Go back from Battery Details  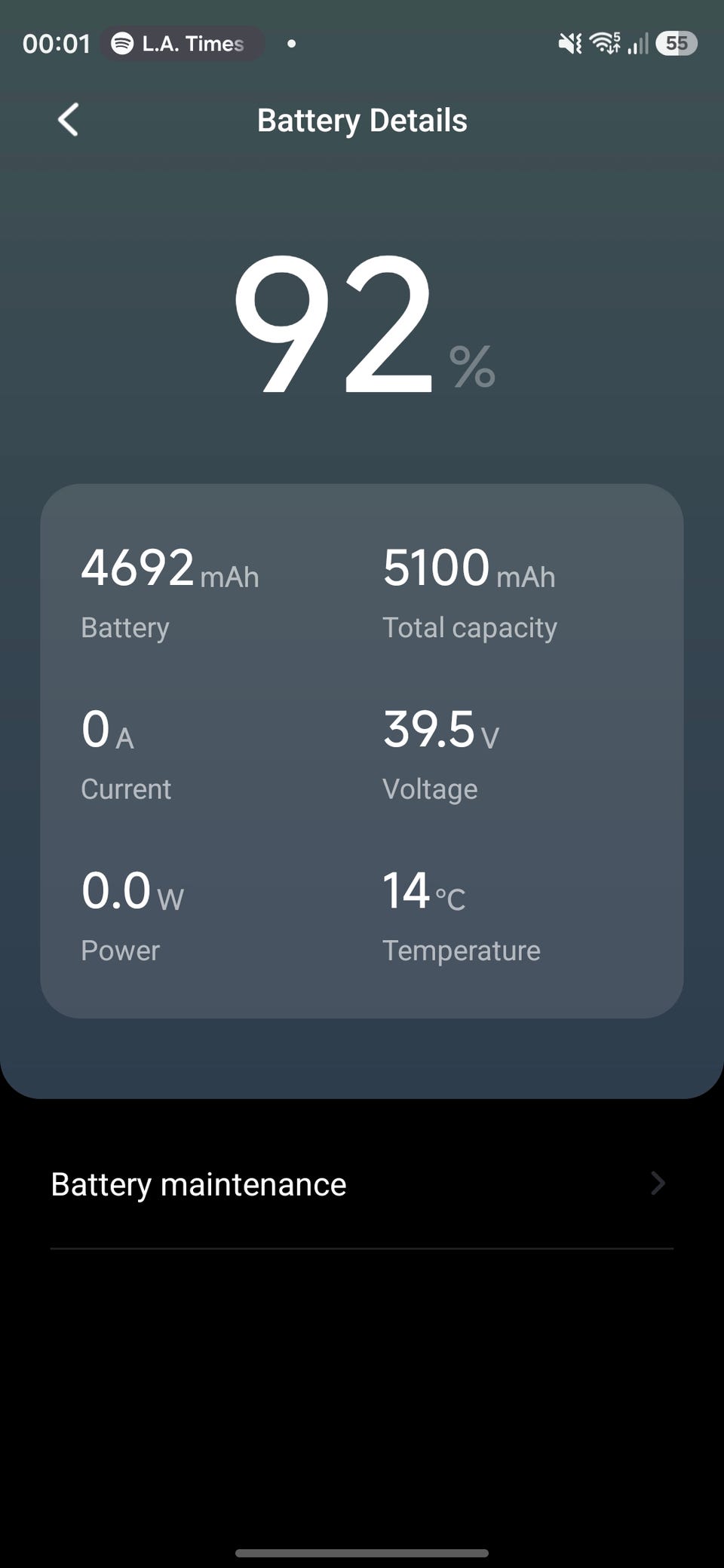[x=68, y=120]
